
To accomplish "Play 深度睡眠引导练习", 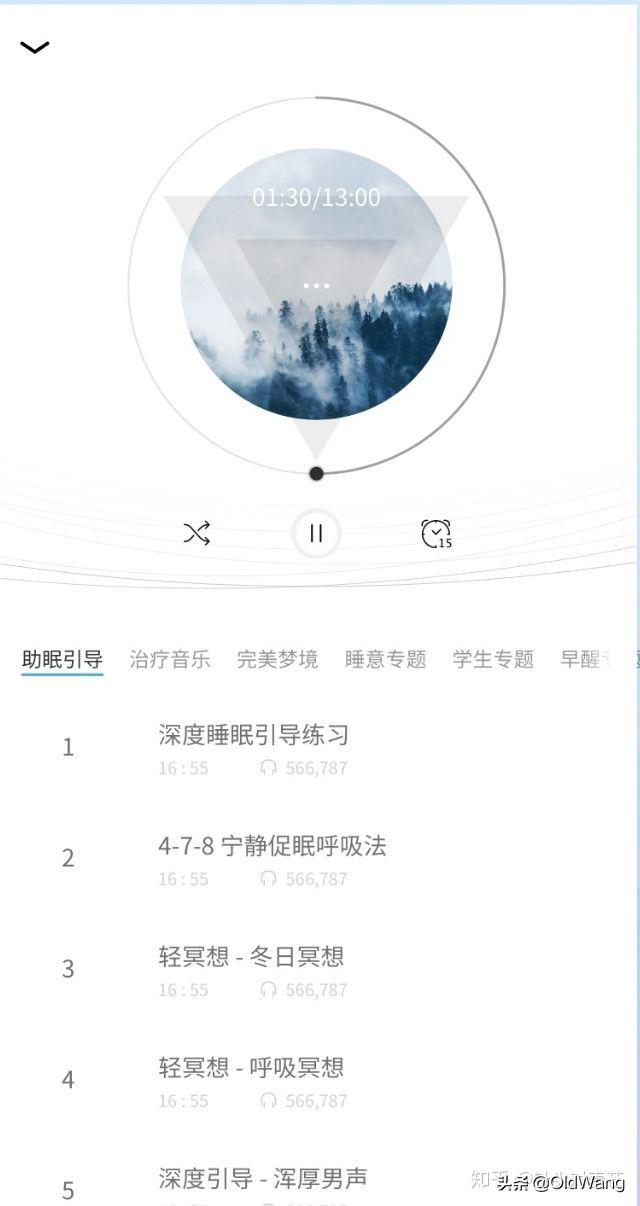I will tap(253, 735).
